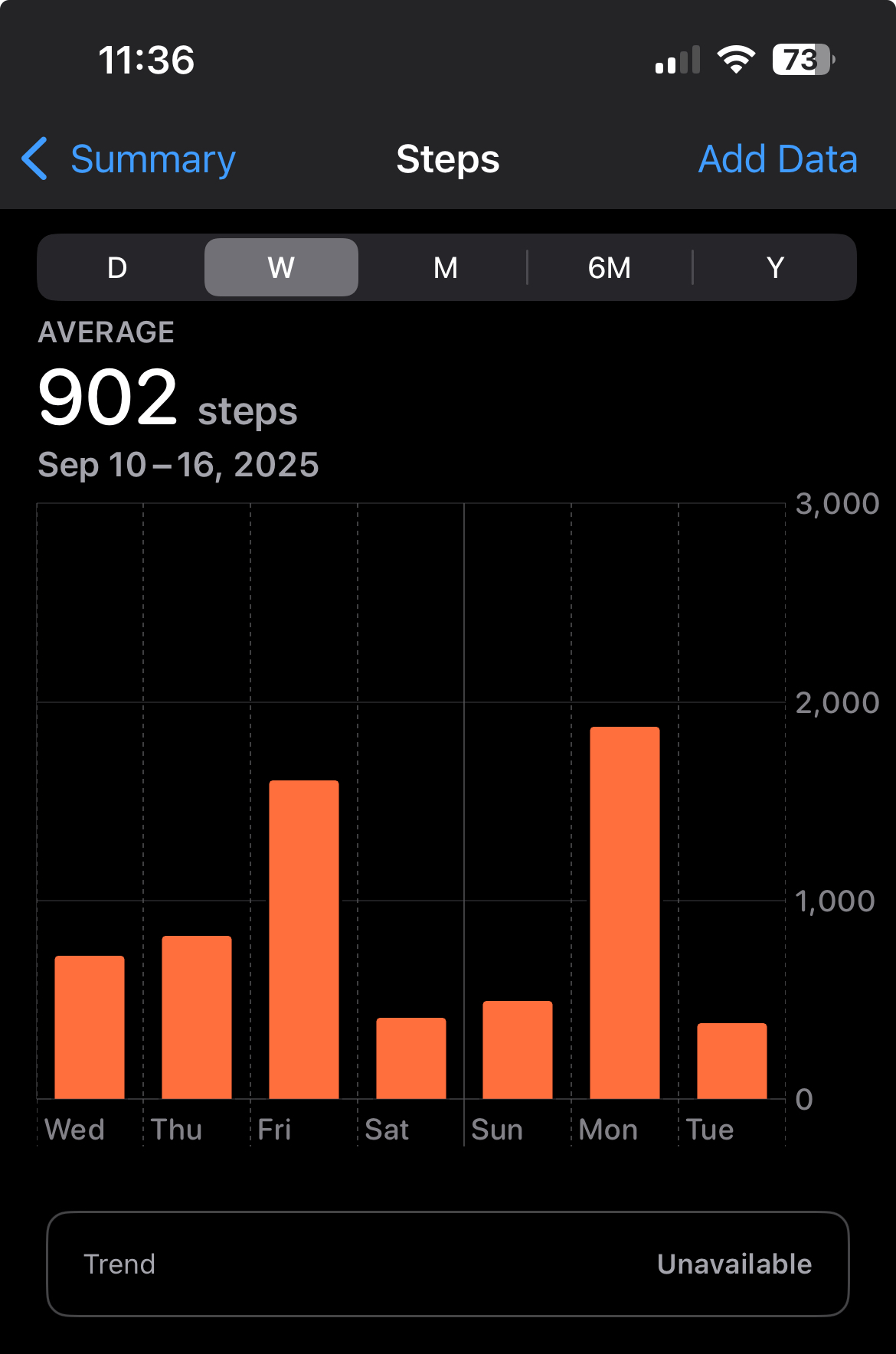Tap Monday's step bar
Viewport: 896px width, 1354px height.
(x=625, y=913)
